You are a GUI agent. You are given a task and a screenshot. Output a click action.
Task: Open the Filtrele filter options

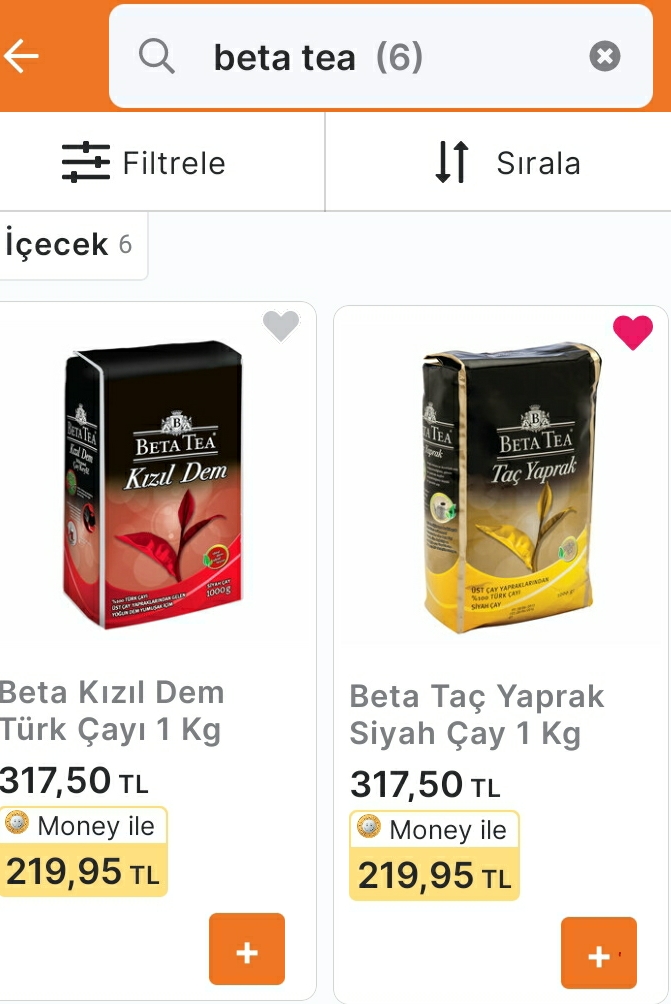click(145, 163)
